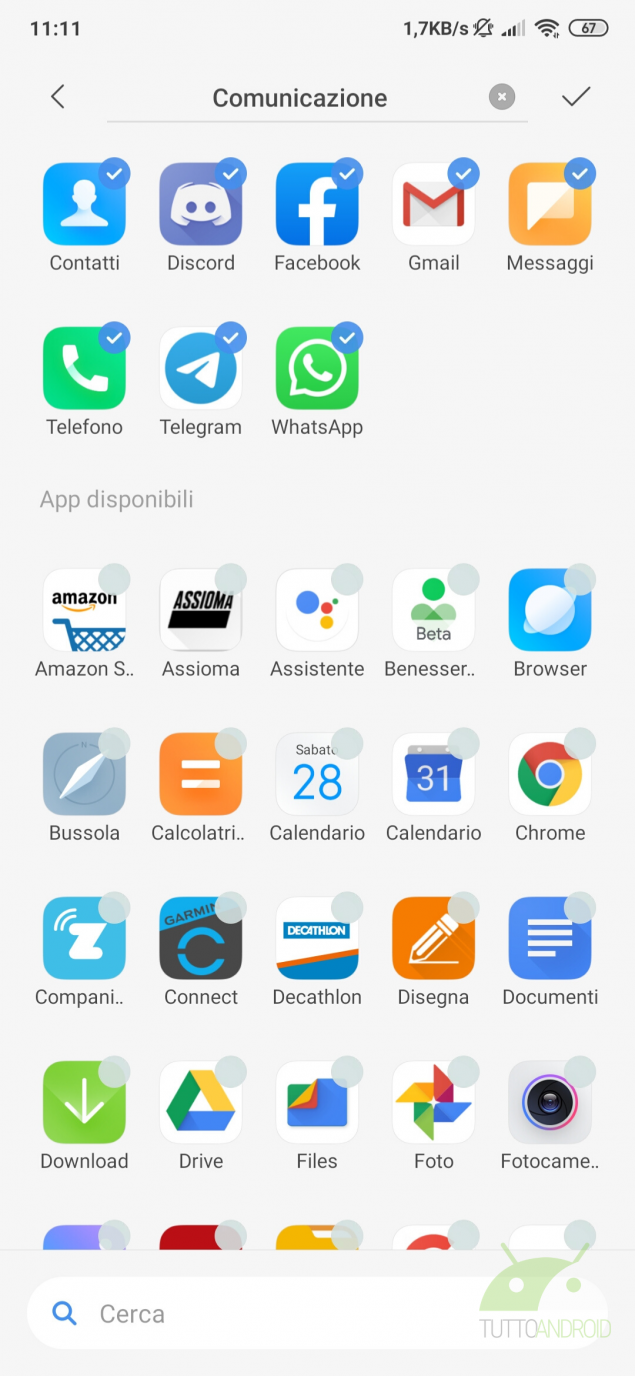Confirm selection with the checkmark icon
Image resolution: width=635 pixels, height=1376 pixels.
[576, 97]
